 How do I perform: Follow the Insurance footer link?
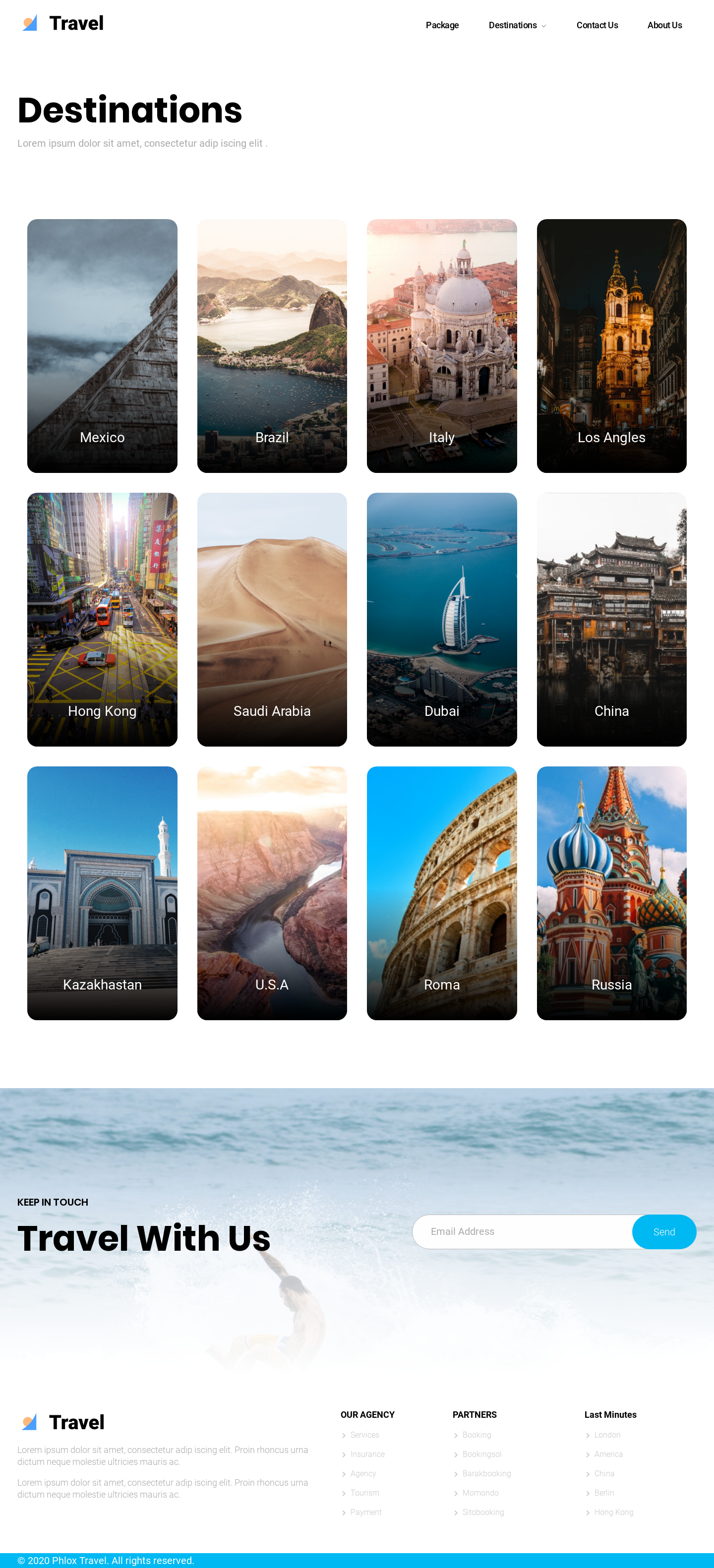pos(367,1454)
